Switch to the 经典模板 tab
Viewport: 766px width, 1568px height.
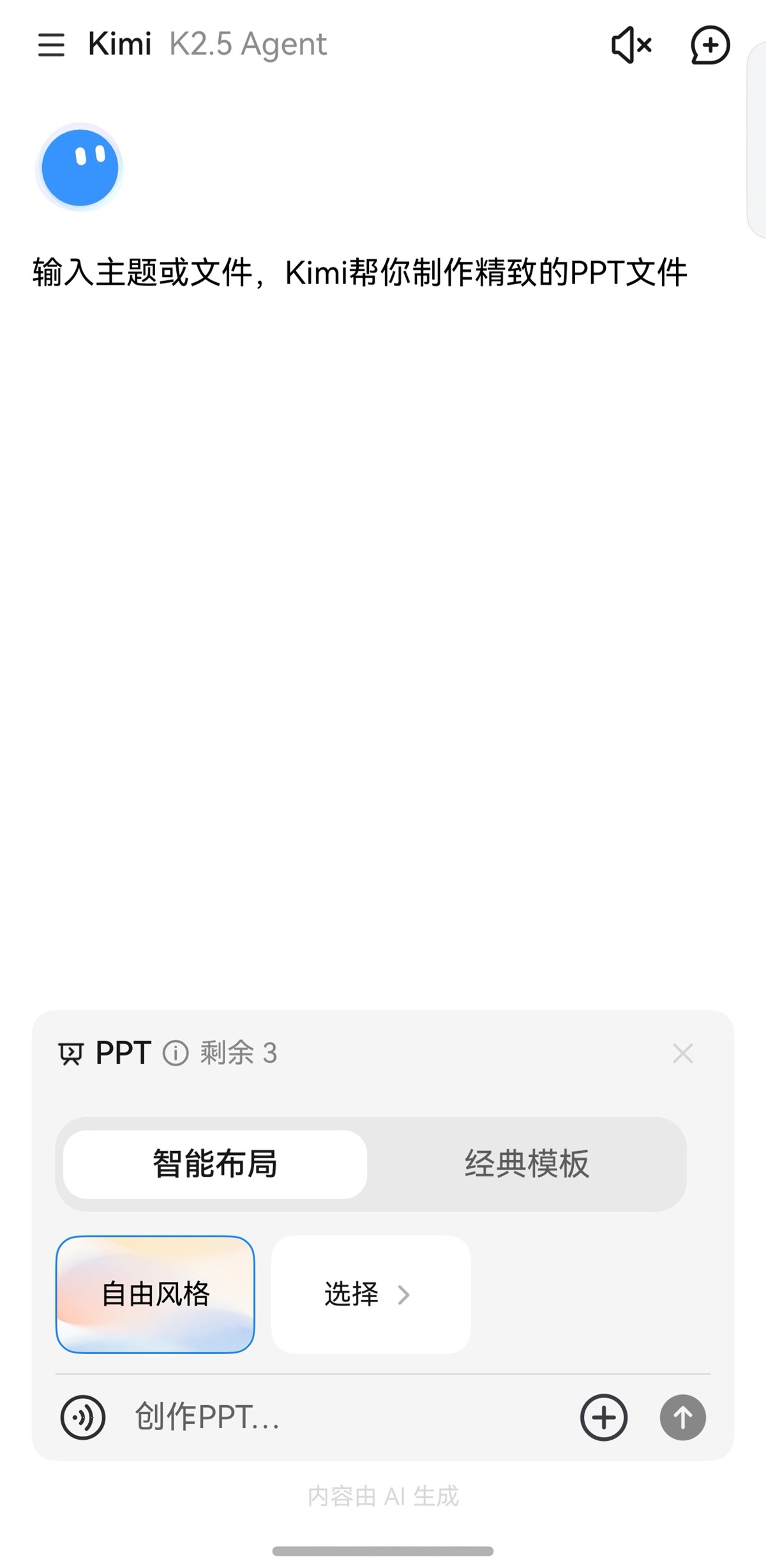point(527,1163)
